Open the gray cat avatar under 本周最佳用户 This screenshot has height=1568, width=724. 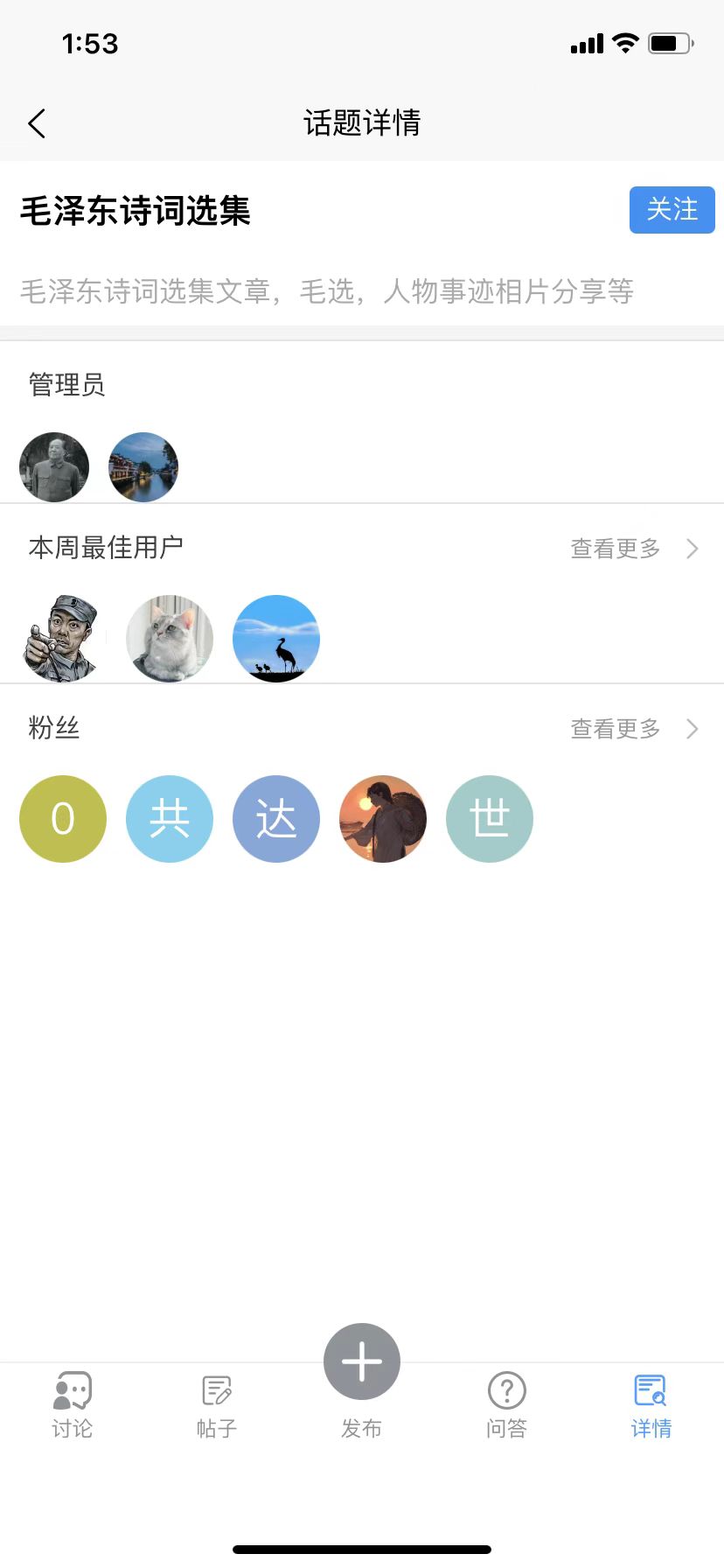coord(170,639)
